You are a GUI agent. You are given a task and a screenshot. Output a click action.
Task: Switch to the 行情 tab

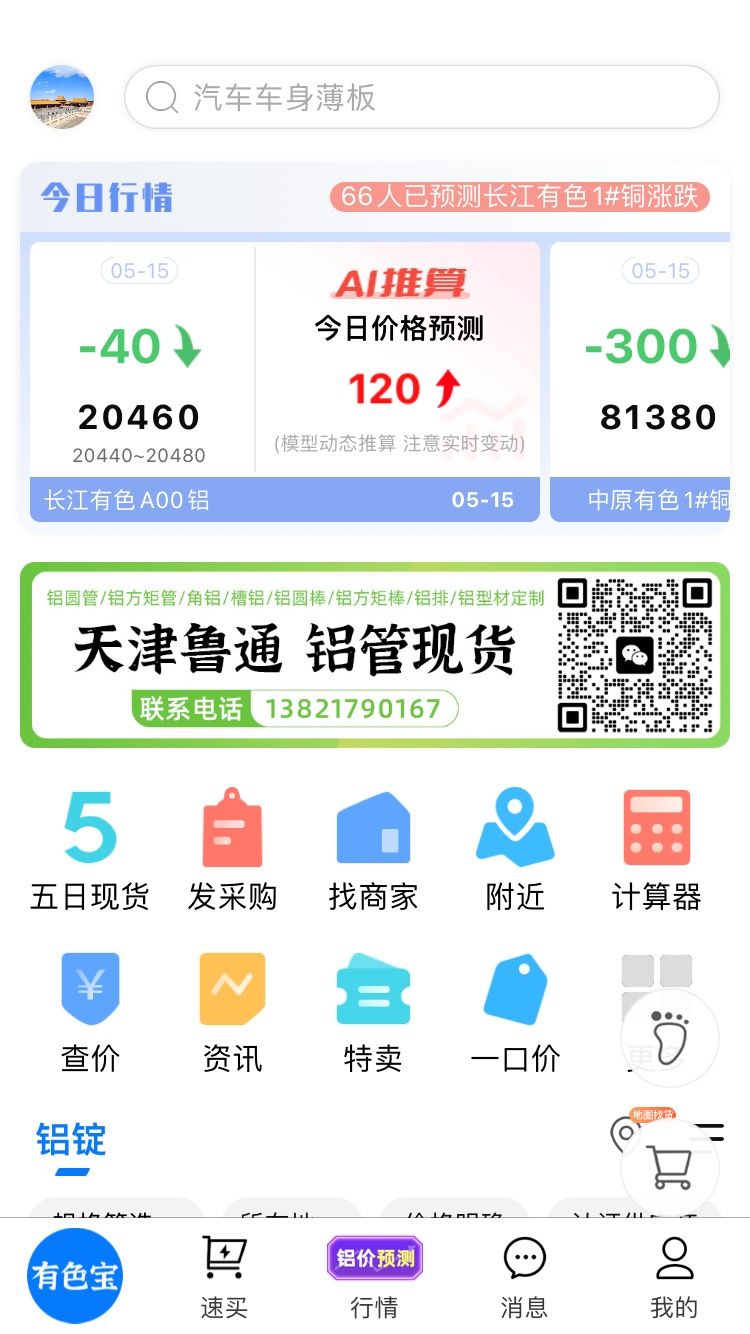coord(375,1277)
